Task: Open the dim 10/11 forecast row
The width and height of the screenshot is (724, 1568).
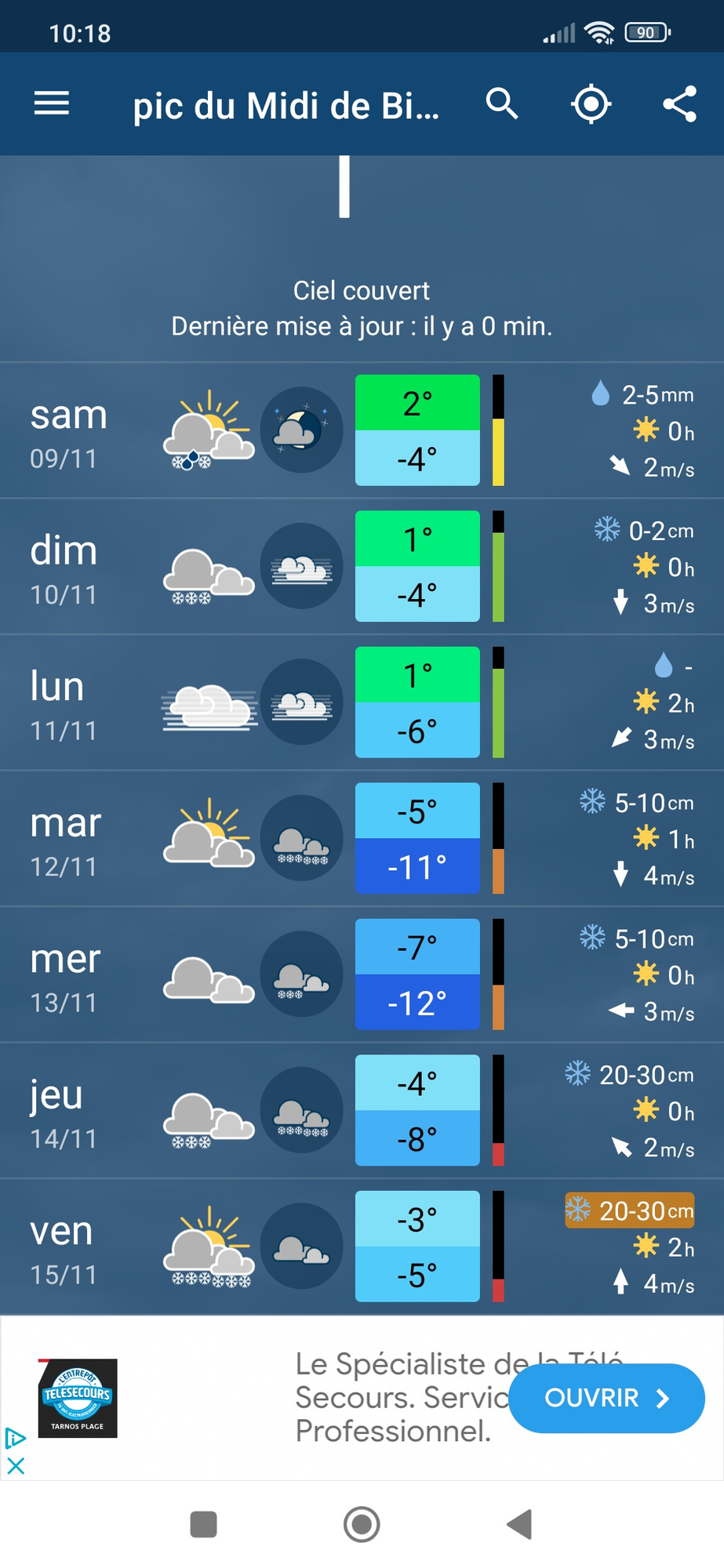Action: (x=362, y=567)
